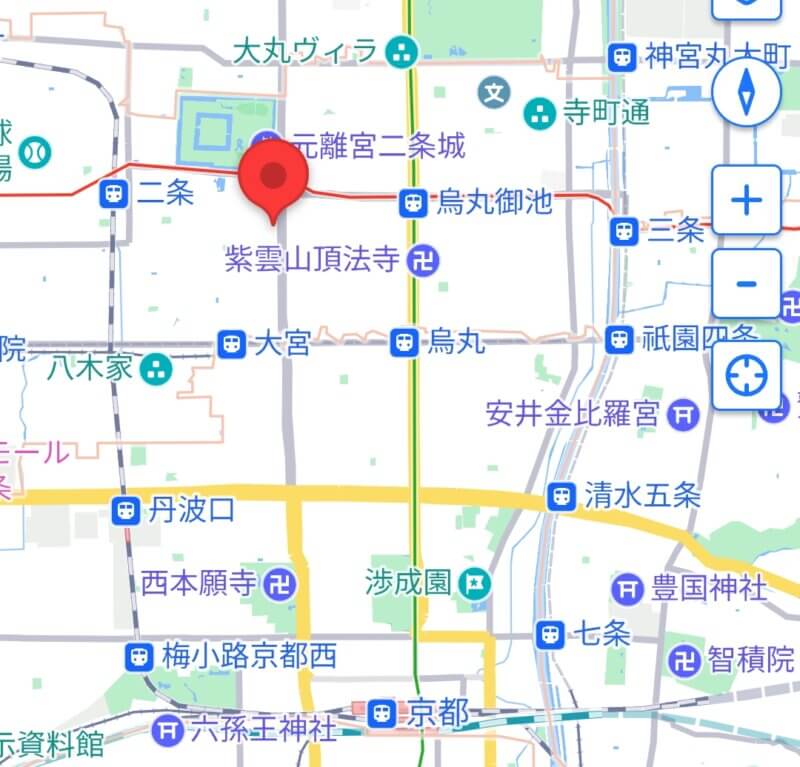The width and height of the screenshot is (800, 767).
Task: Open 丹波口 station details
Action: tap(126, 510)
